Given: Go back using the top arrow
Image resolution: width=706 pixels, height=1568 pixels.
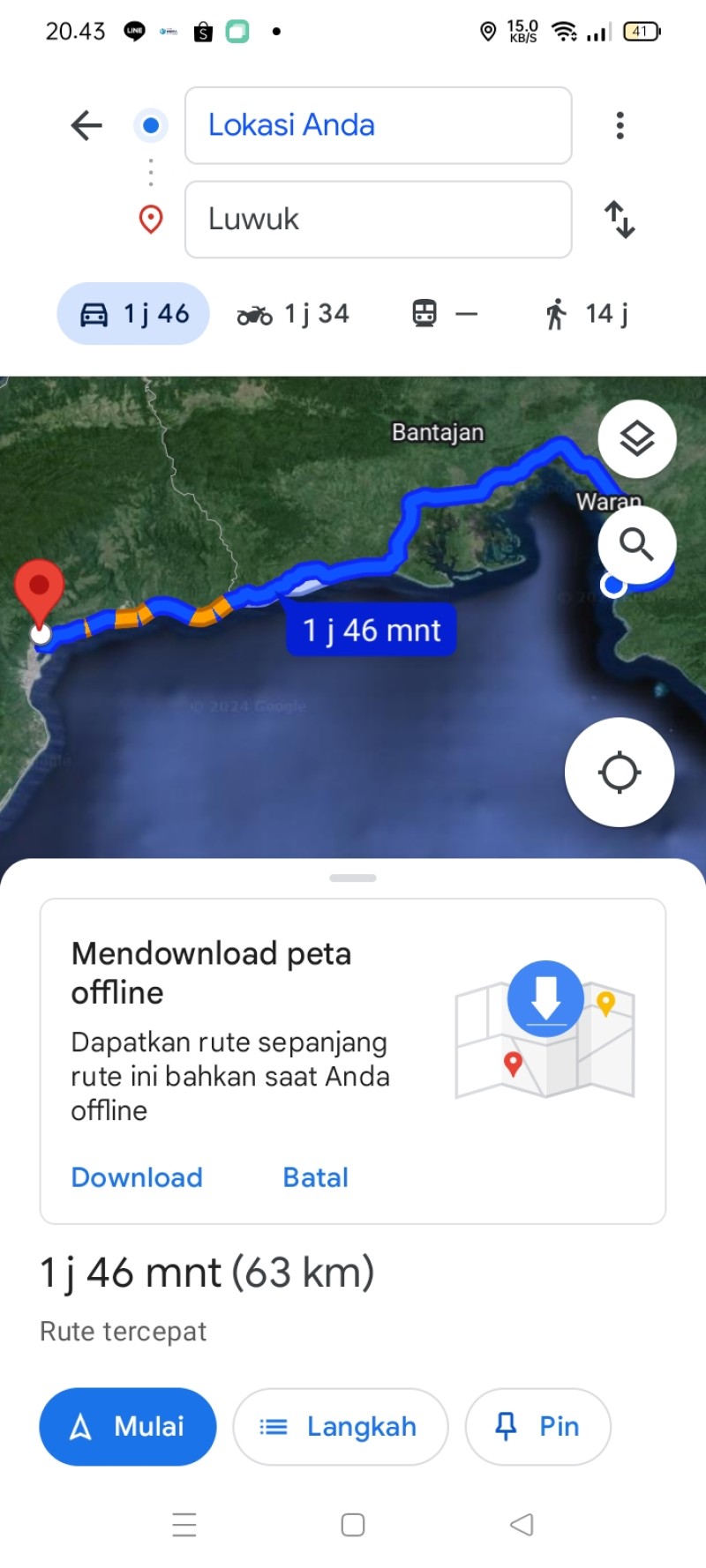Looking at the screenshot, I should pyautogui.click(x=86, y=125).
